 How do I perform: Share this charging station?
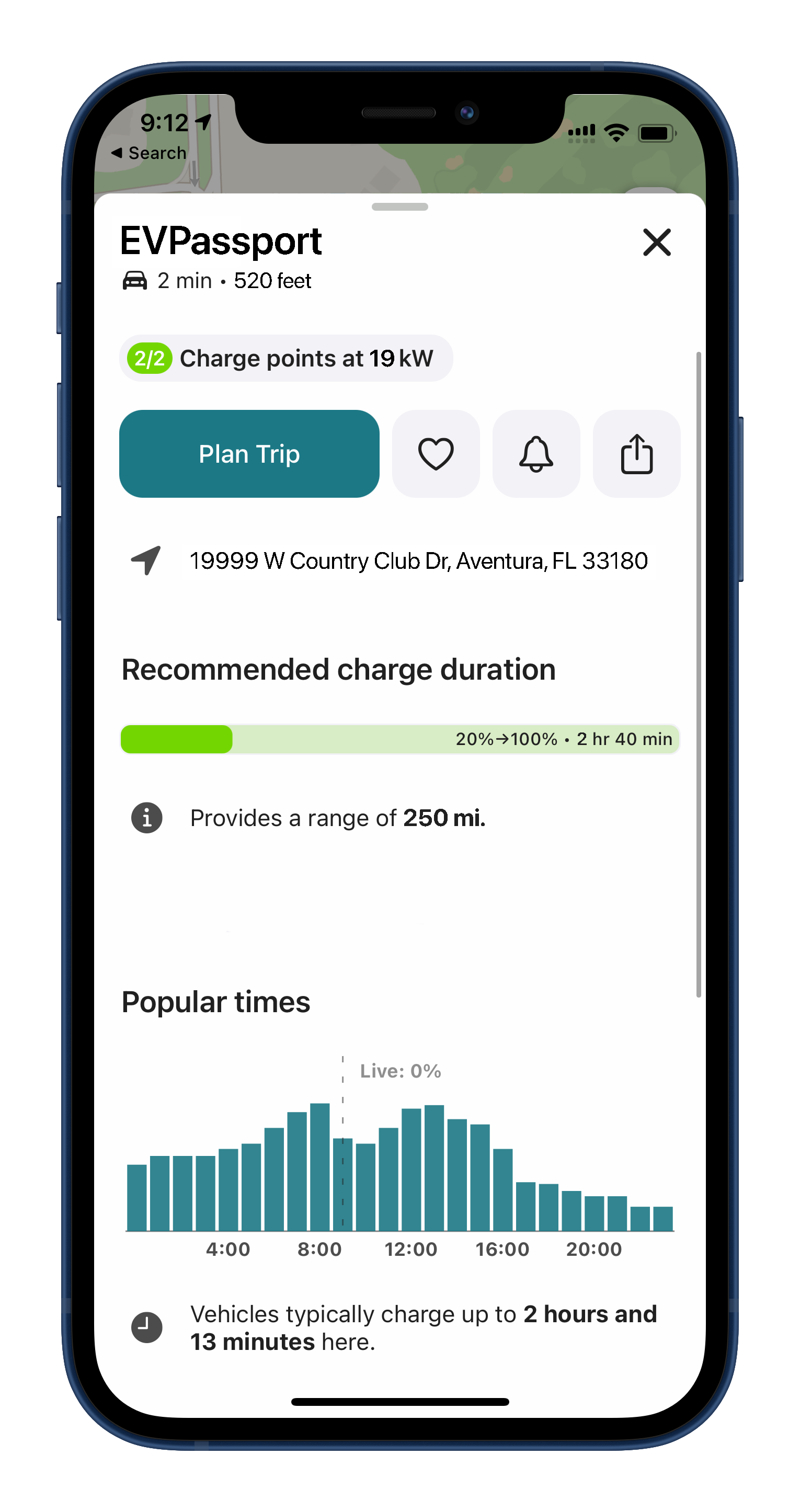point(636,454)
